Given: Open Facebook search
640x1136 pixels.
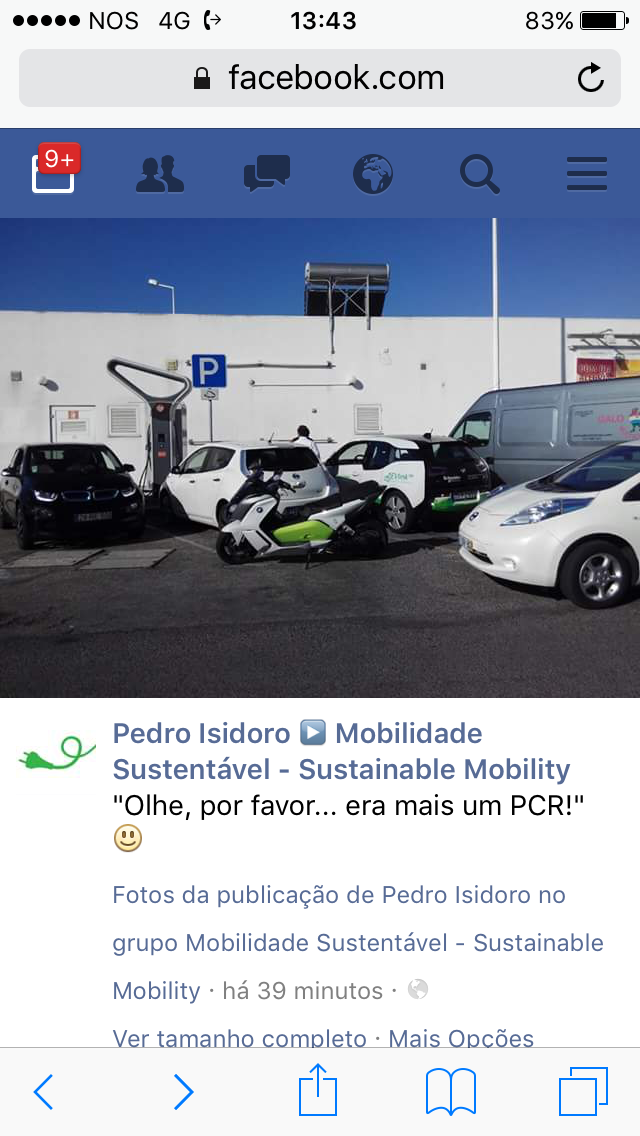Looking at the screenshot, I should tap(480, 174).
